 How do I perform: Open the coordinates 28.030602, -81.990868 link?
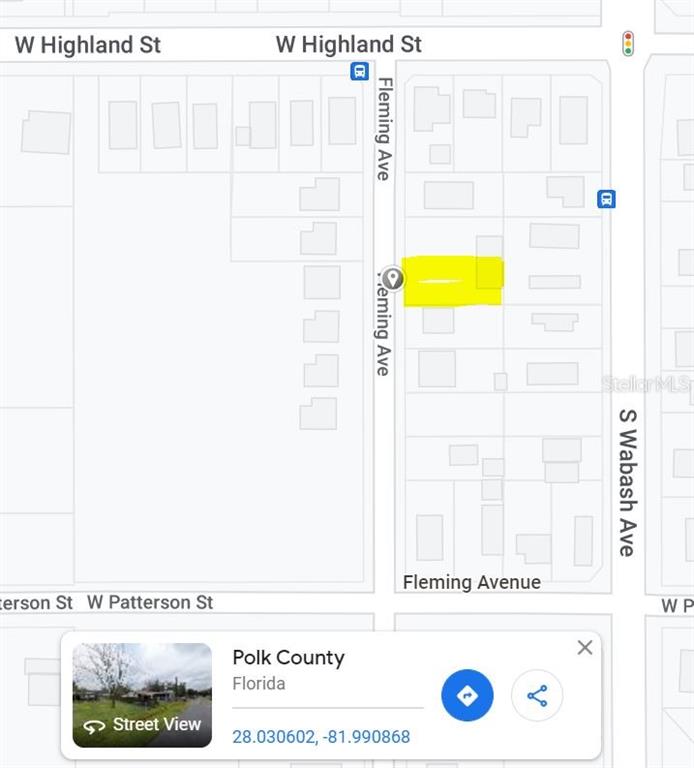pyautogui.click(x=321, y=737)
